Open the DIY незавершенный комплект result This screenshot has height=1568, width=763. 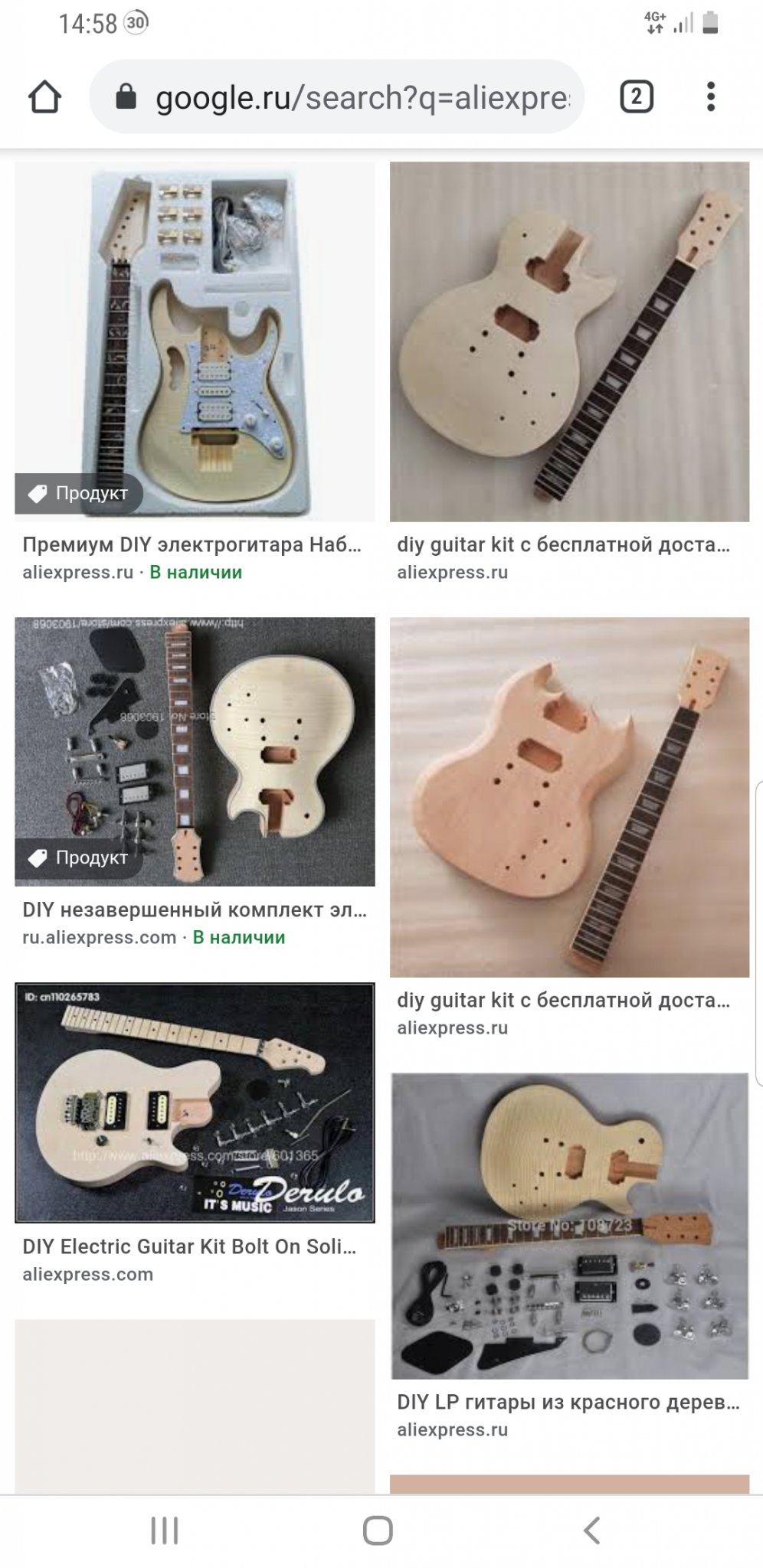tap(195, 751)
